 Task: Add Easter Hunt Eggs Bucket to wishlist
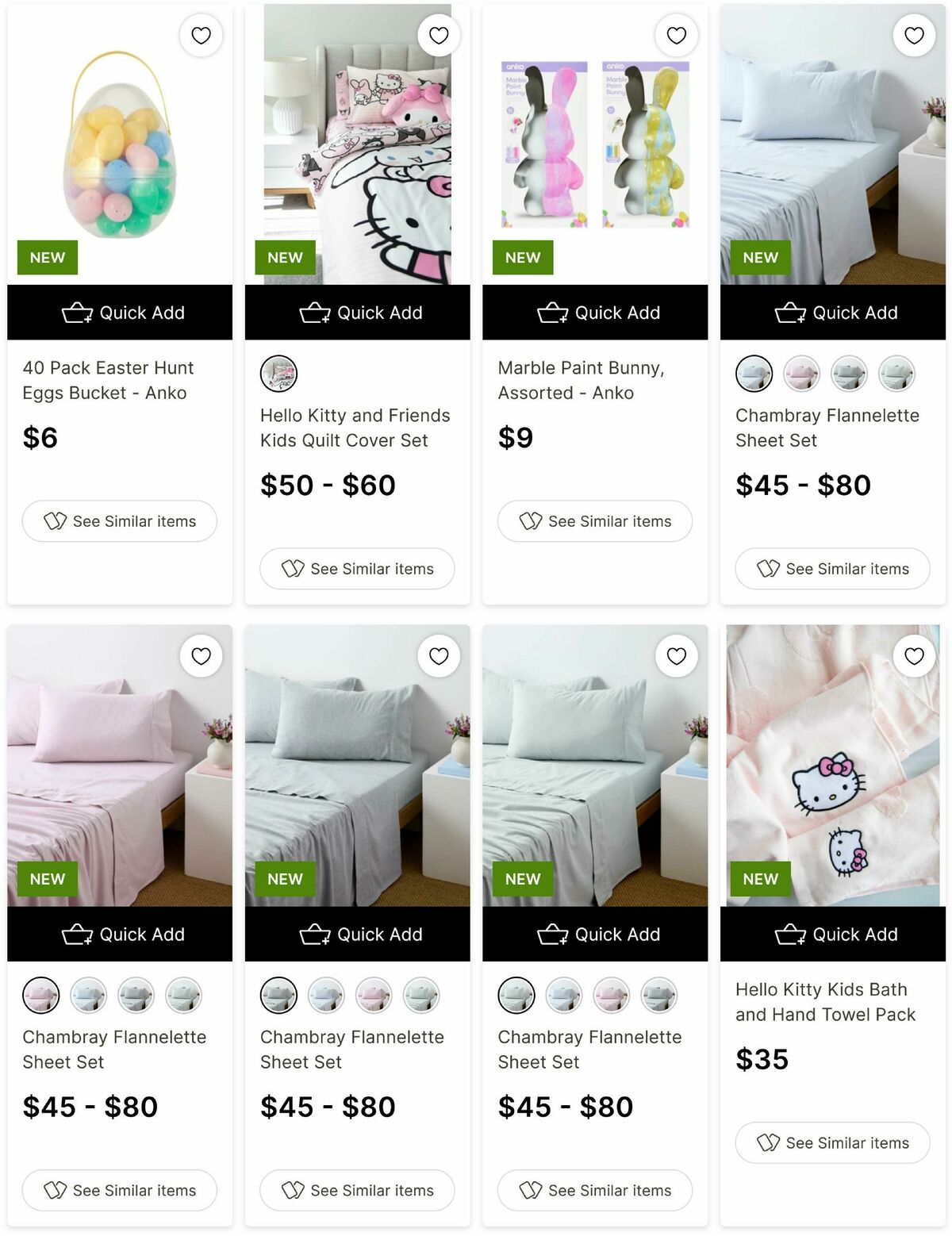coord(201,36)
